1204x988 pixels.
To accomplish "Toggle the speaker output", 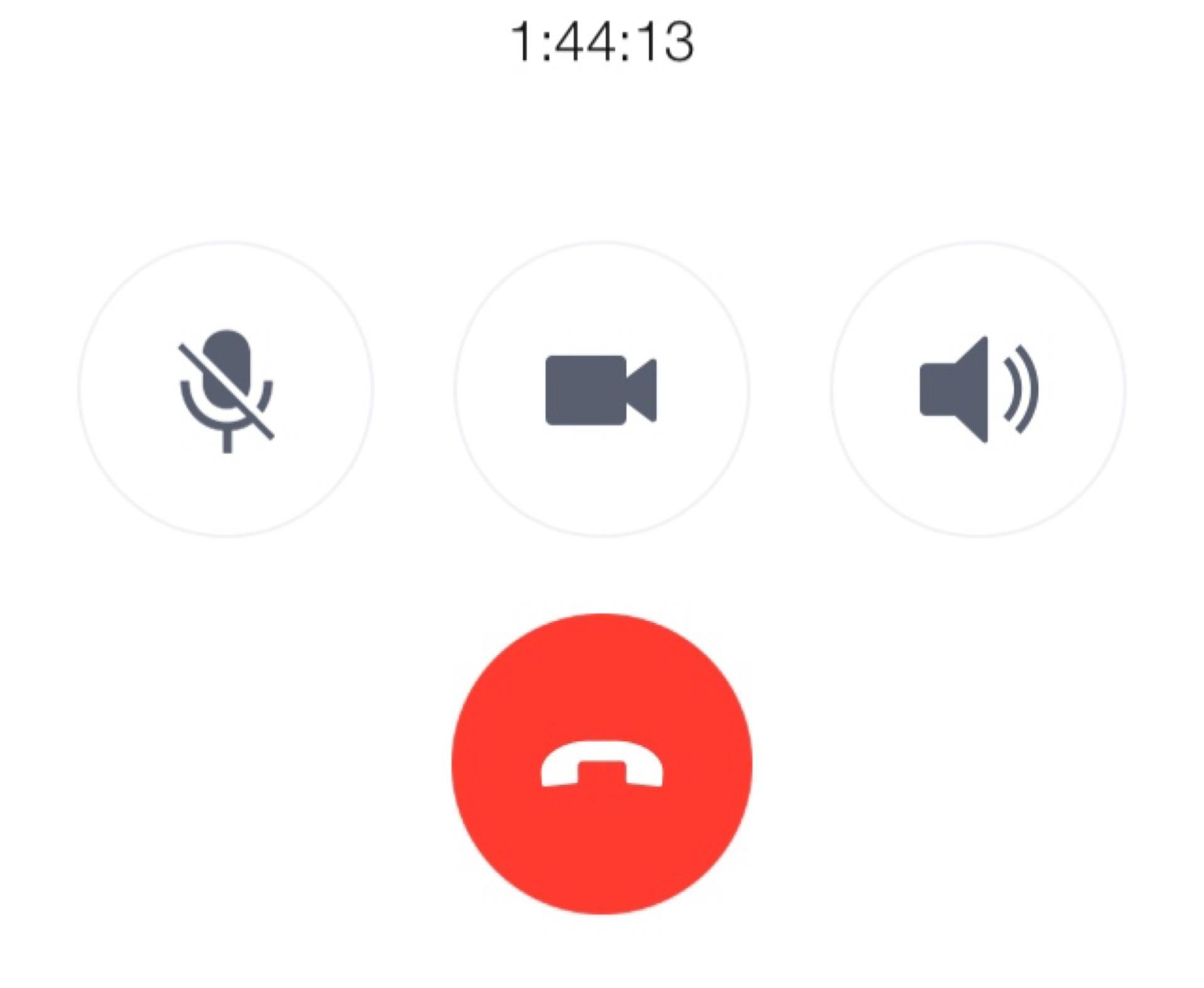I will point(978,390).
